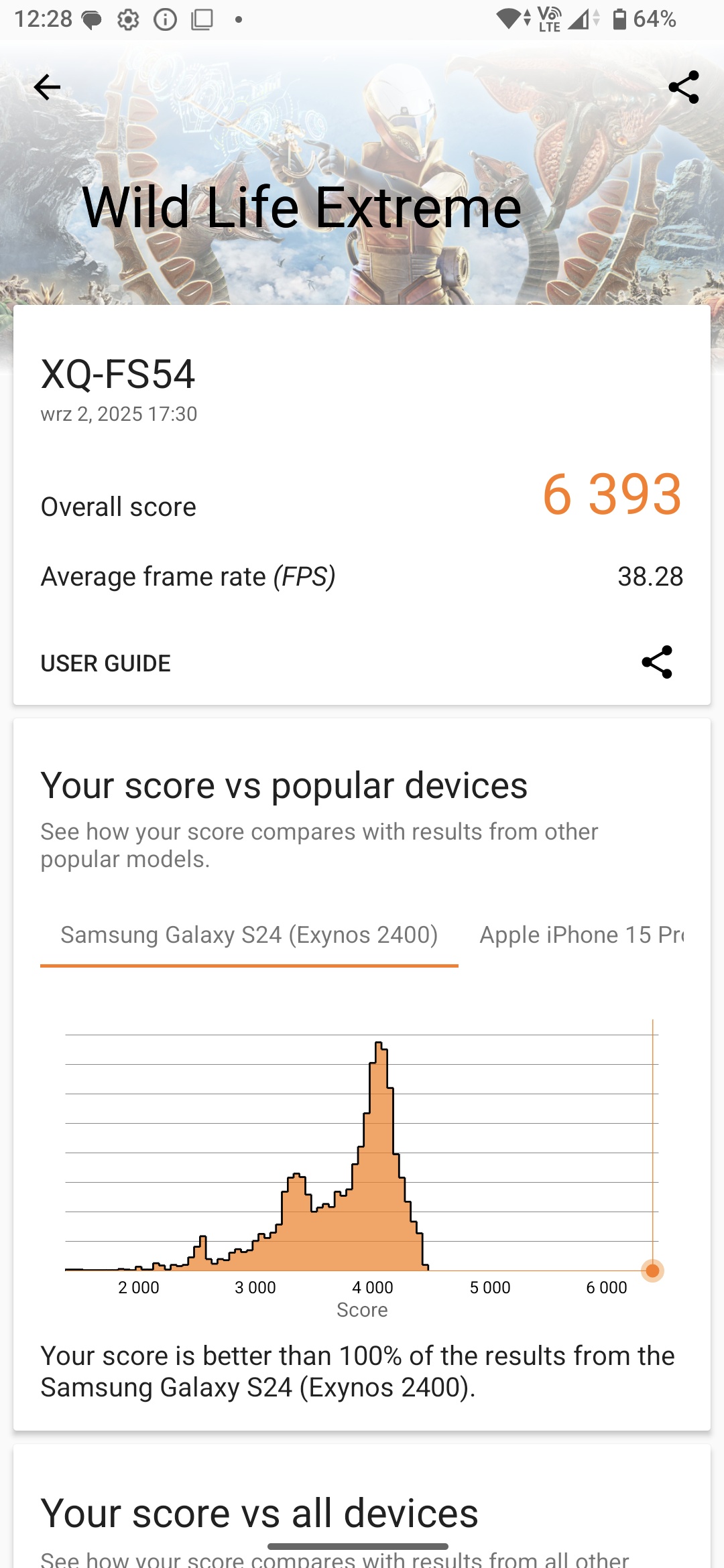Select the Samsung Galaxy S24 (Exynos 2400) tab
Image resolution: width=724 pixels, height=1568 pixels.
(x=249, y=935)
